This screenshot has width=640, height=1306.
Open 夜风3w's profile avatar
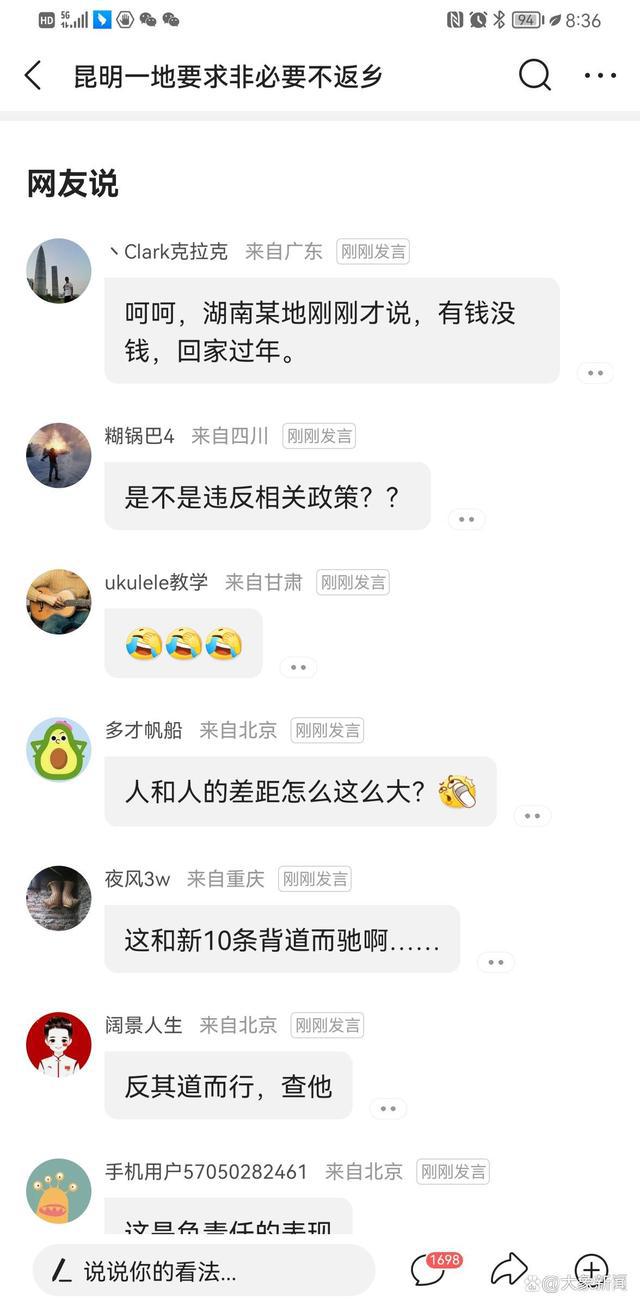click(58, 898)
